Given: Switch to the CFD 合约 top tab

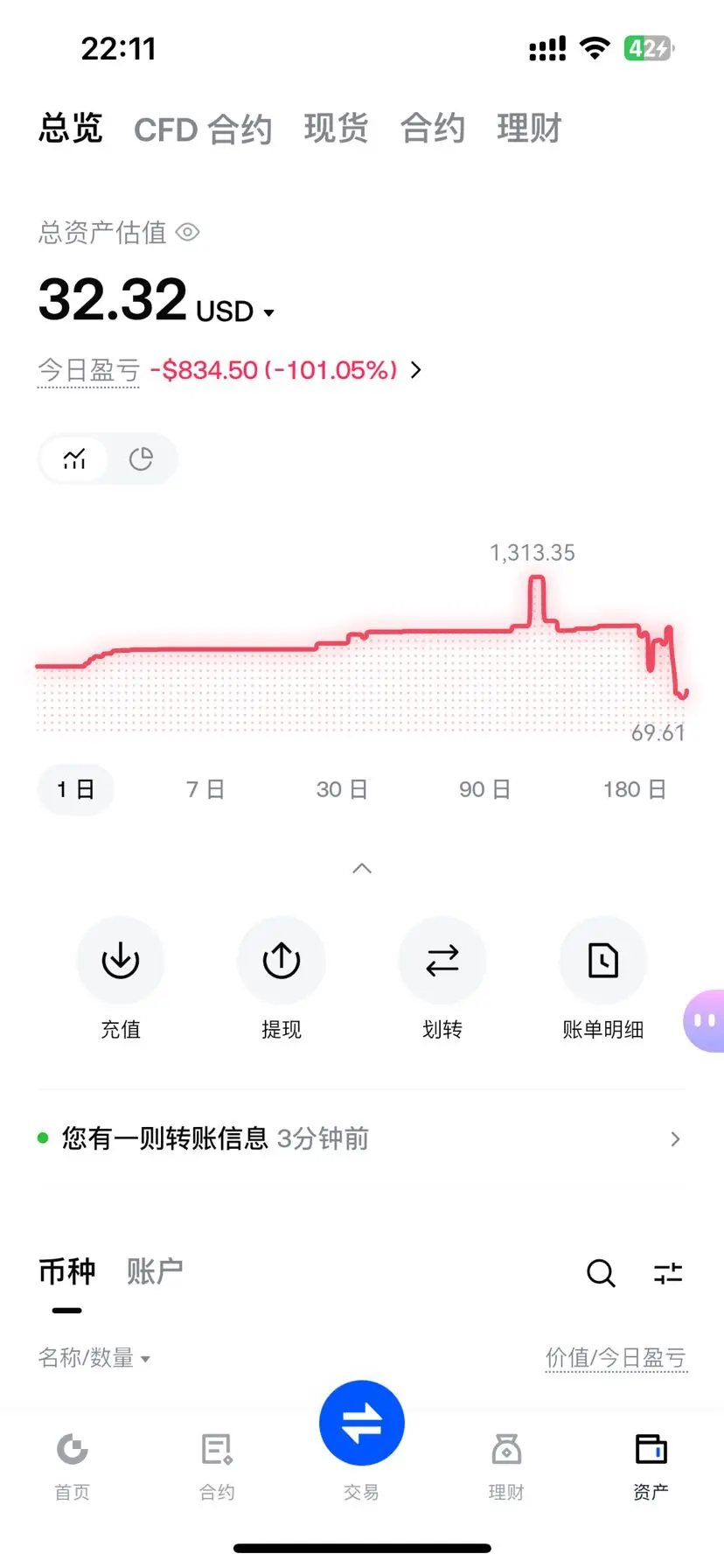Looking at the screenshot, I should (203, 129).
